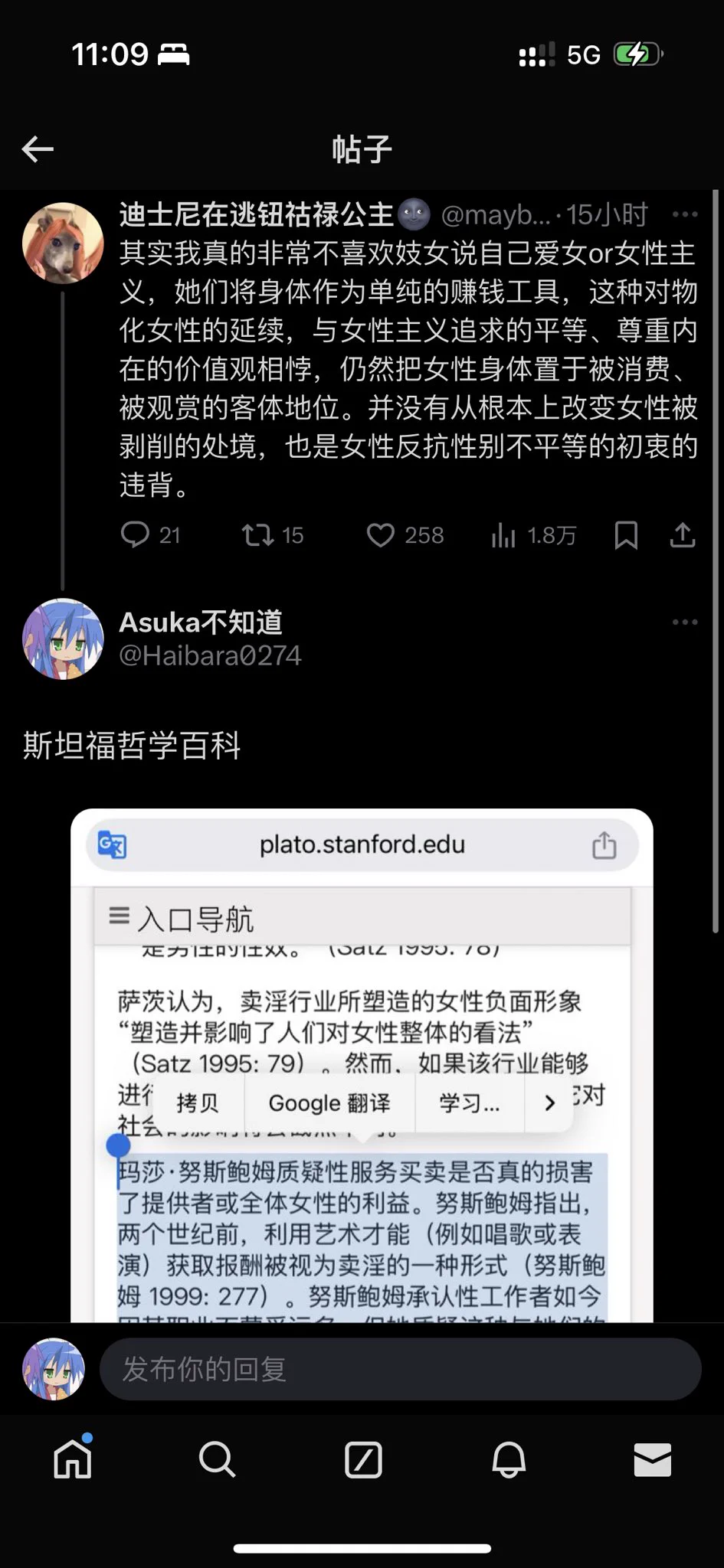Go back using the arrow icon

pyautogui.click(x=38, y=149)
